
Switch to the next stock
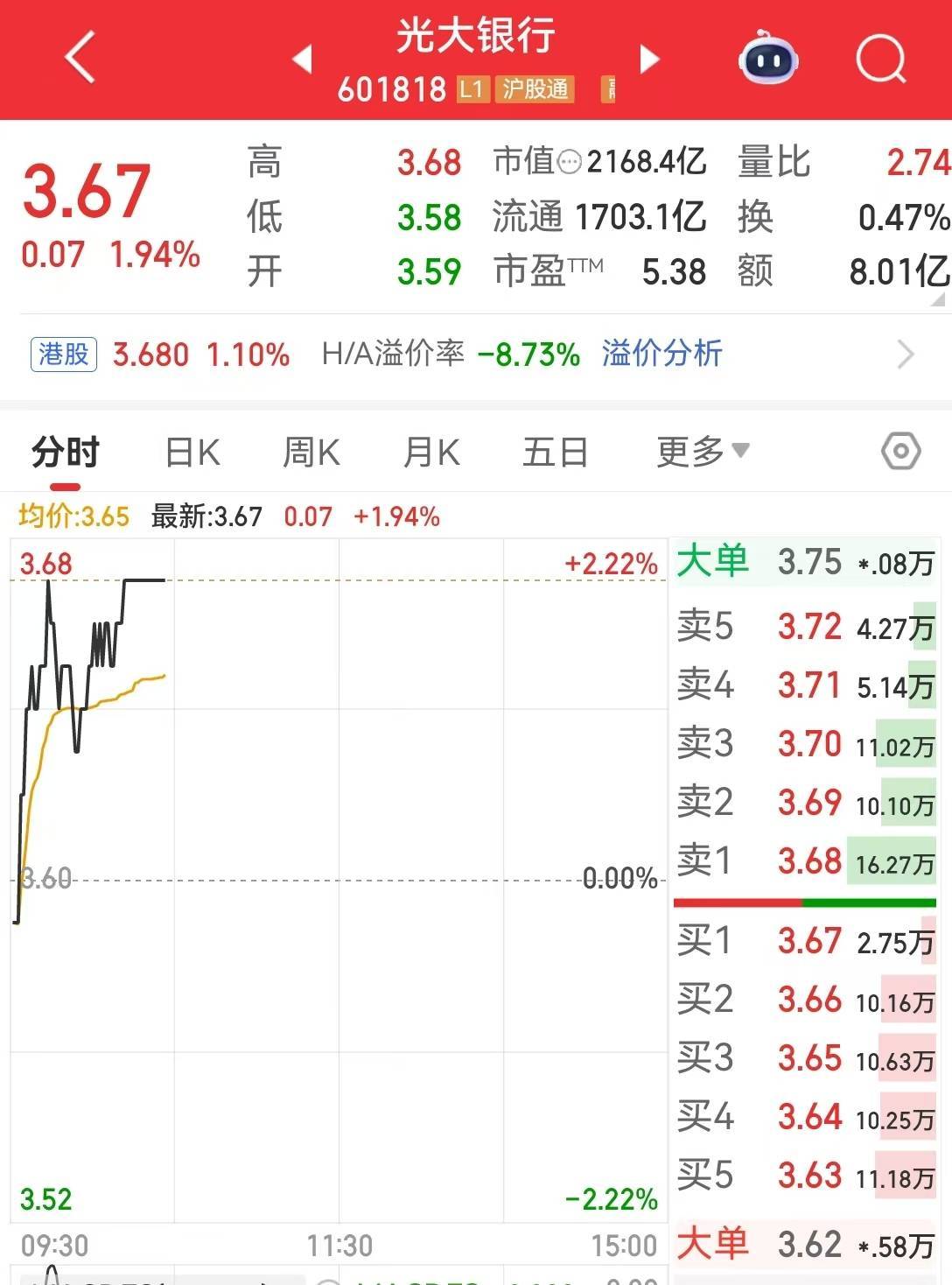pos(649,59)
